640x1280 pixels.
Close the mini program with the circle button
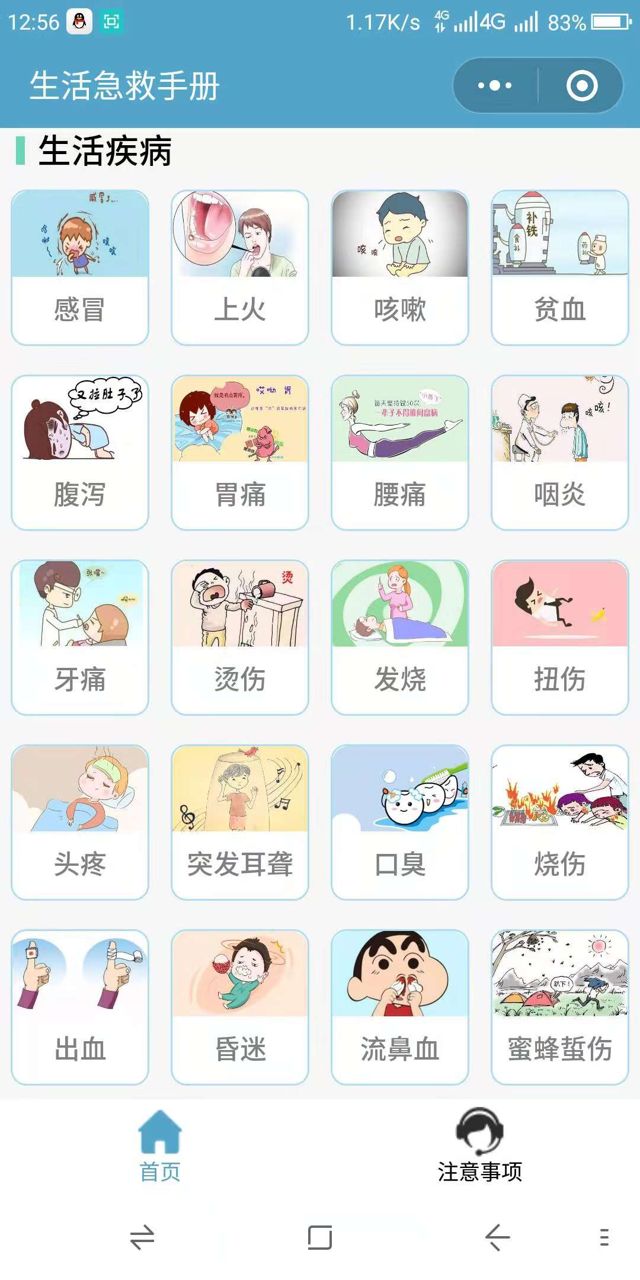(581, 86)
